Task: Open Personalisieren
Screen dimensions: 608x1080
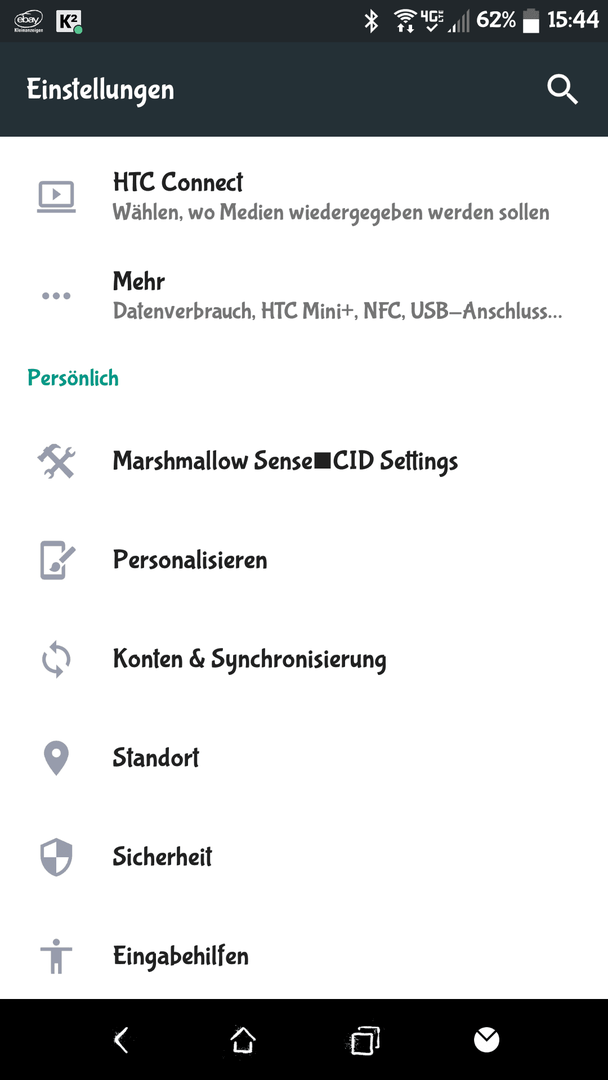Action: (304, 560)
